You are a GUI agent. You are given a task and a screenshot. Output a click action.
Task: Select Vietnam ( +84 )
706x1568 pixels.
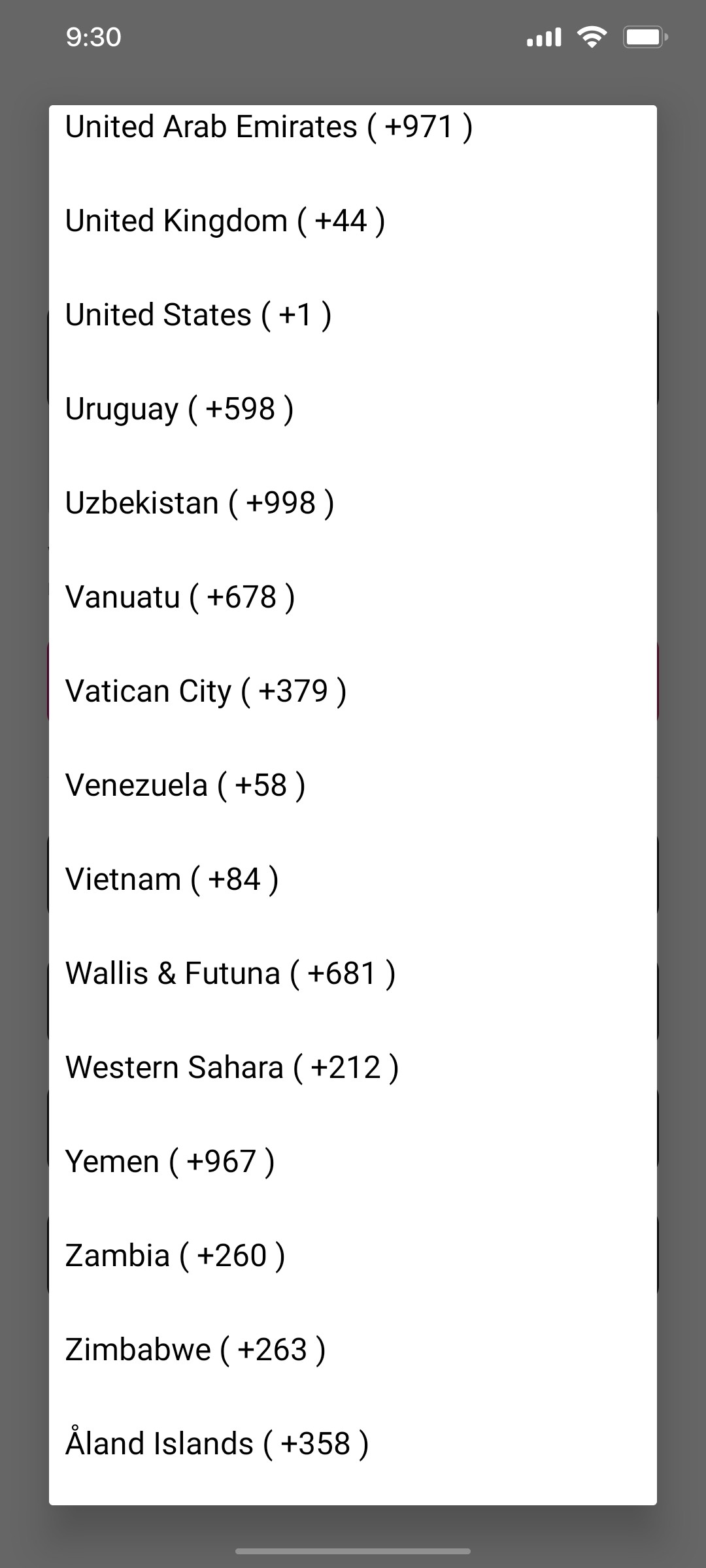(171, 879)
